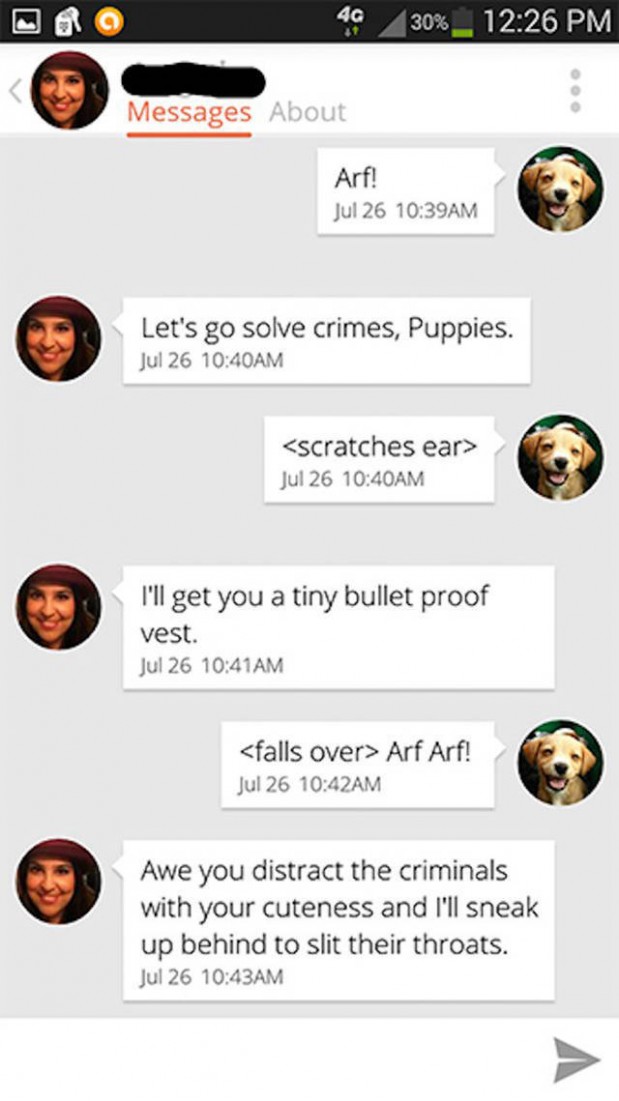Send the message with the arrow icon
The image size is (619, 1101).
click(576, 1059)
